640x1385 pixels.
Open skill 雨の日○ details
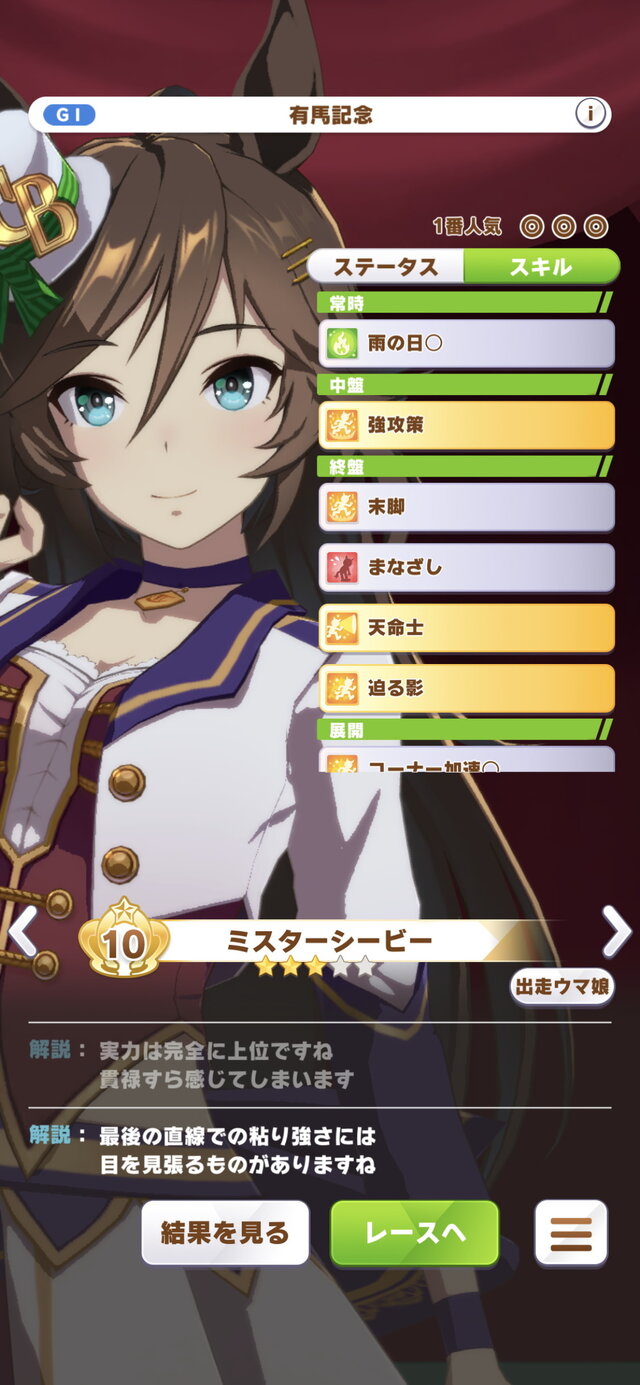[466, 344]
